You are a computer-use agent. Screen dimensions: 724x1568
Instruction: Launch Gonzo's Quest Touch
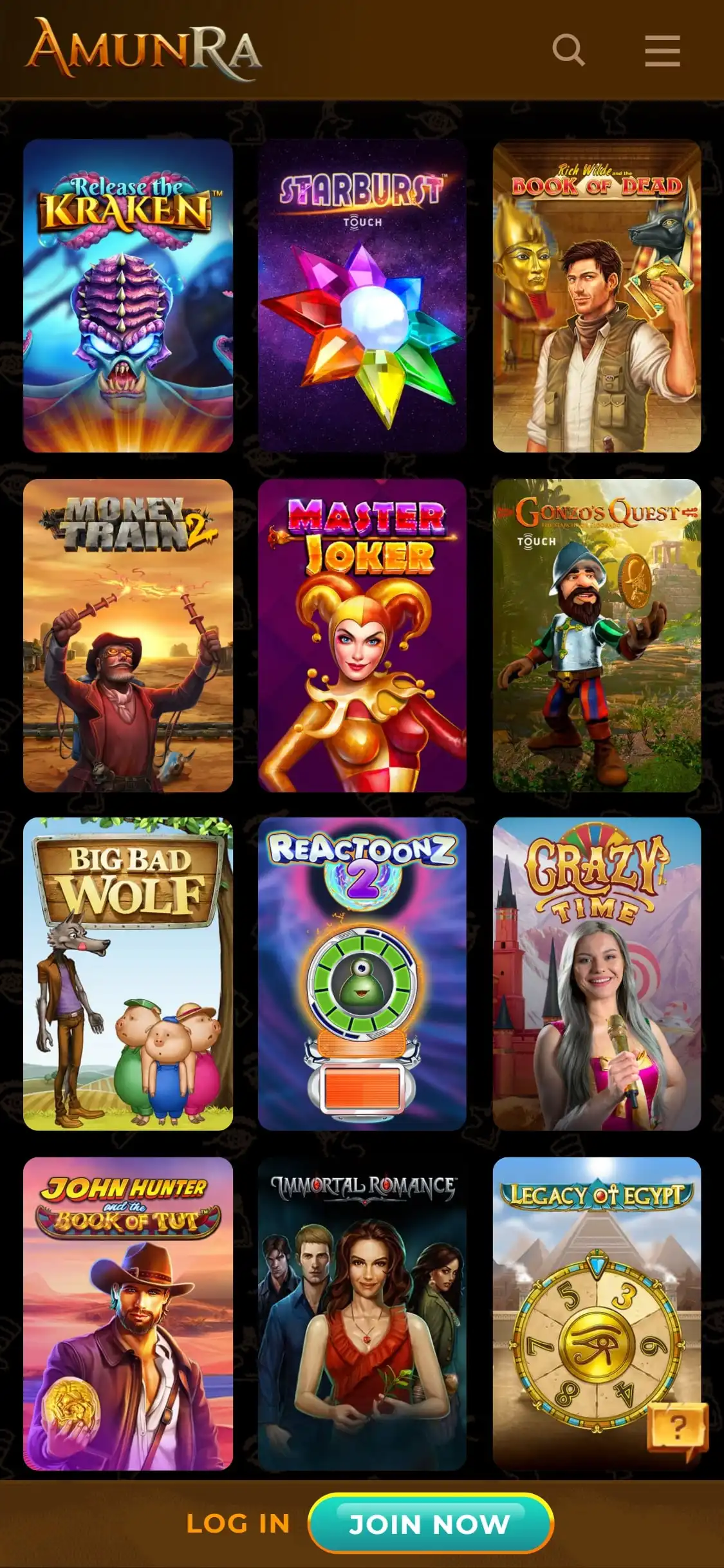(x=597, y=635)
